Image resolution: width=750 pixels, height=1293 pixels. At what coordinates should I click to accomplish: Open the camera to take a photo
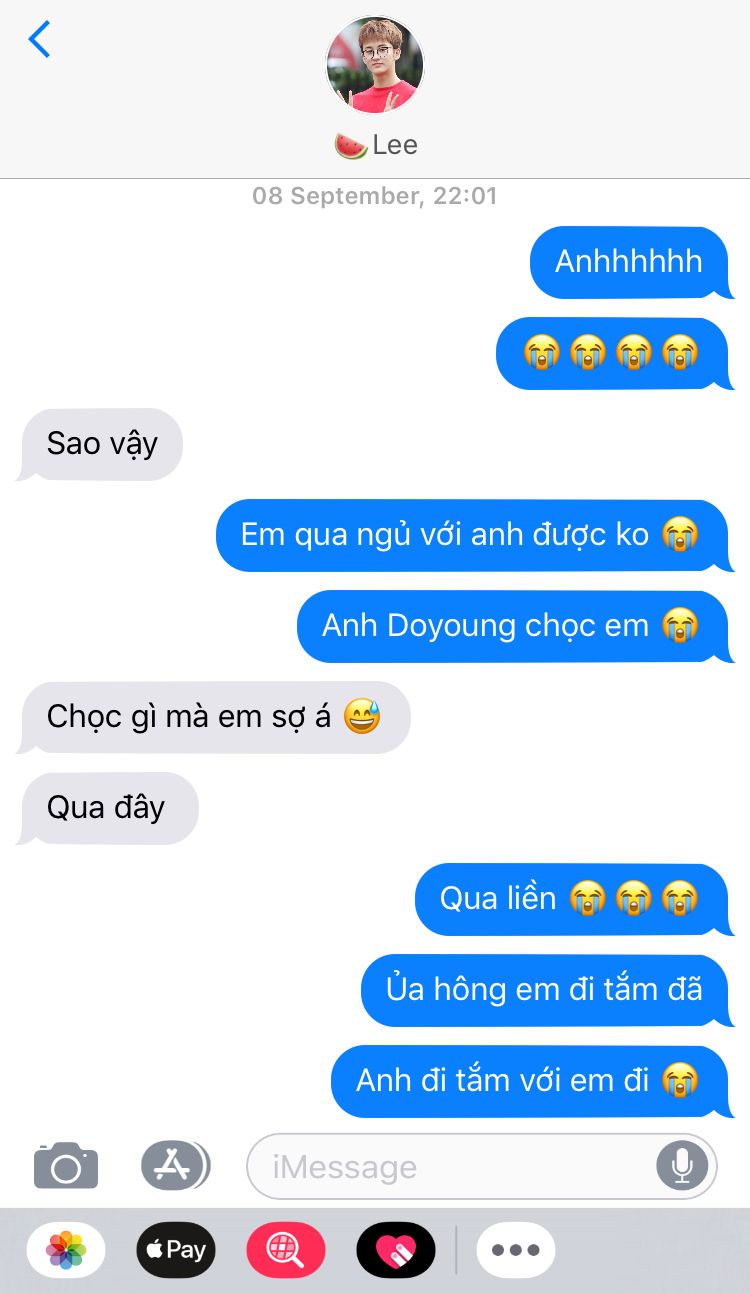(x=66, y=1165)
